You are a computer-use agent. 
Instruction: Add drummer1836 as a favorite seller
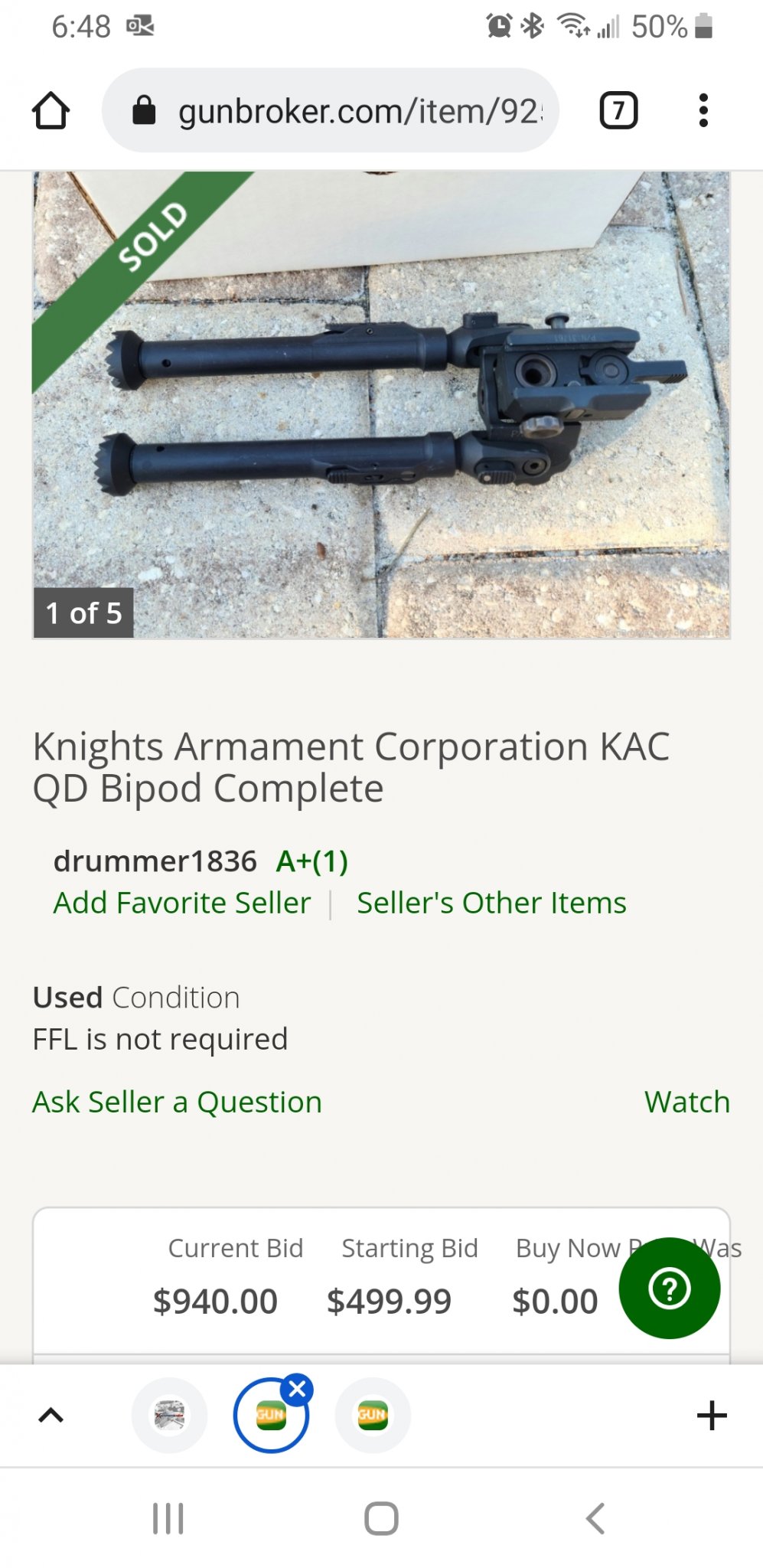tap(181, 903)
